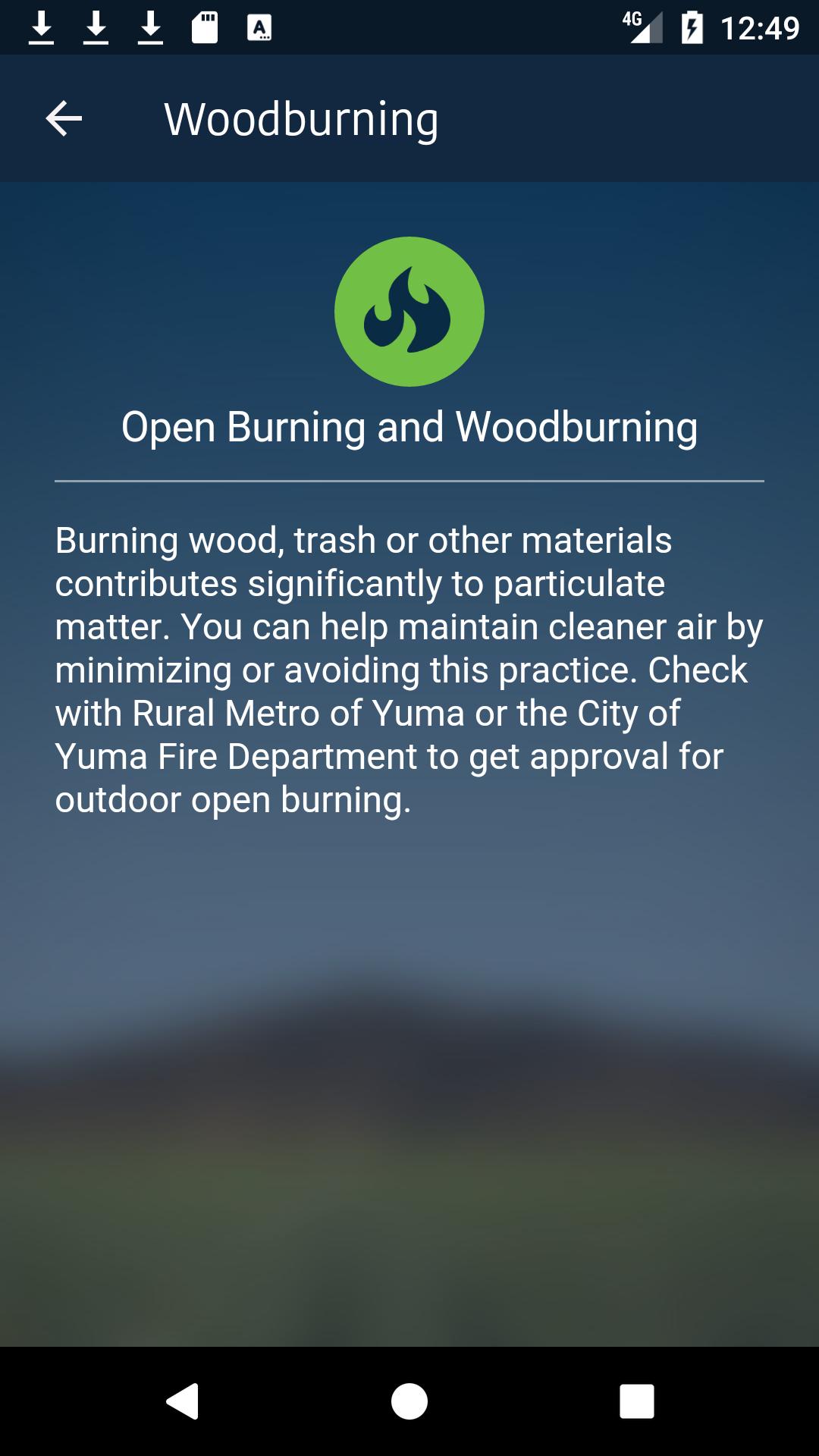Tap the system back button

(x=183, y=1401)
